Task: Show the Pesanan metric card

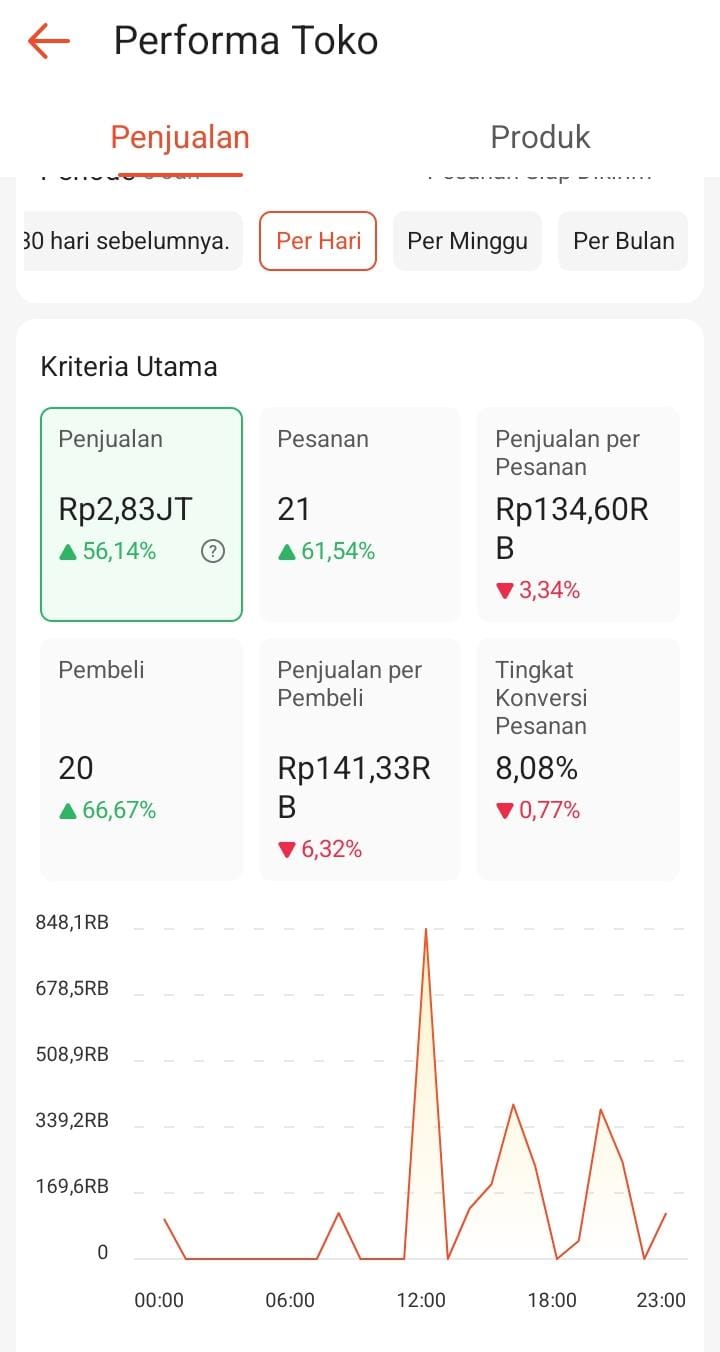Action: click(360, 514)
